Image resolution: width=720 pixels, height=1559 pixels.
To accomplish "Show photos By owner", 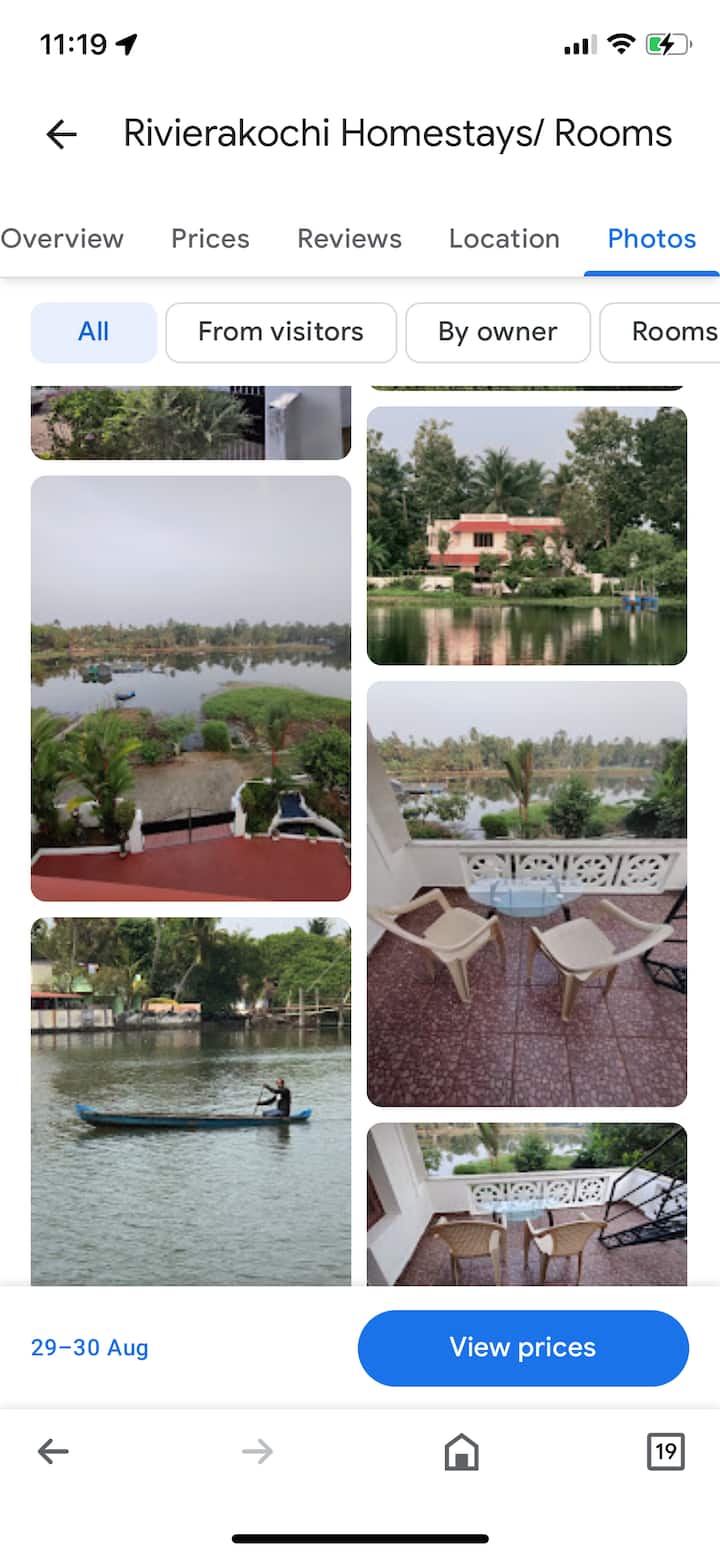I will [x=497, y=332].
